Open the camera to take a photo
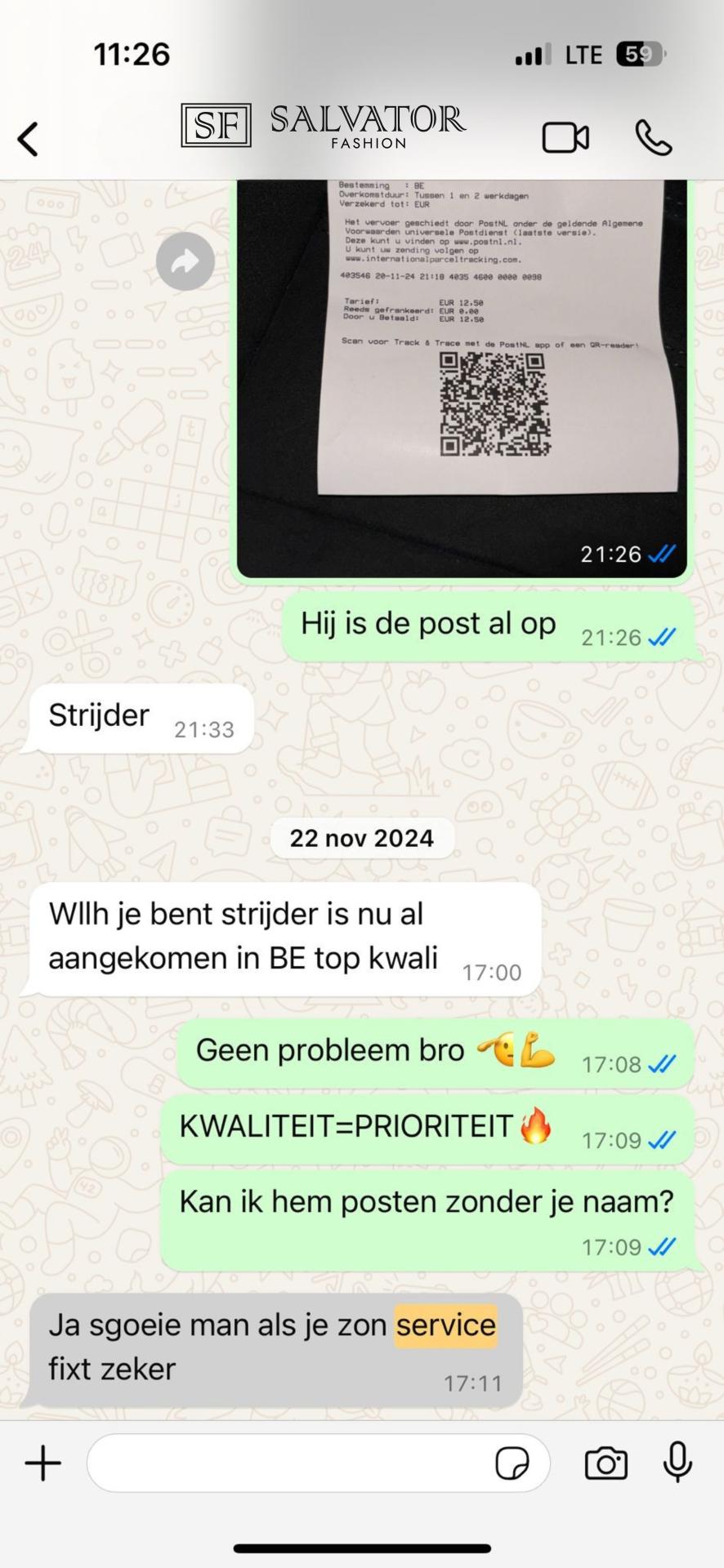The image size is (724, 1568). (x=606, y=1463)
